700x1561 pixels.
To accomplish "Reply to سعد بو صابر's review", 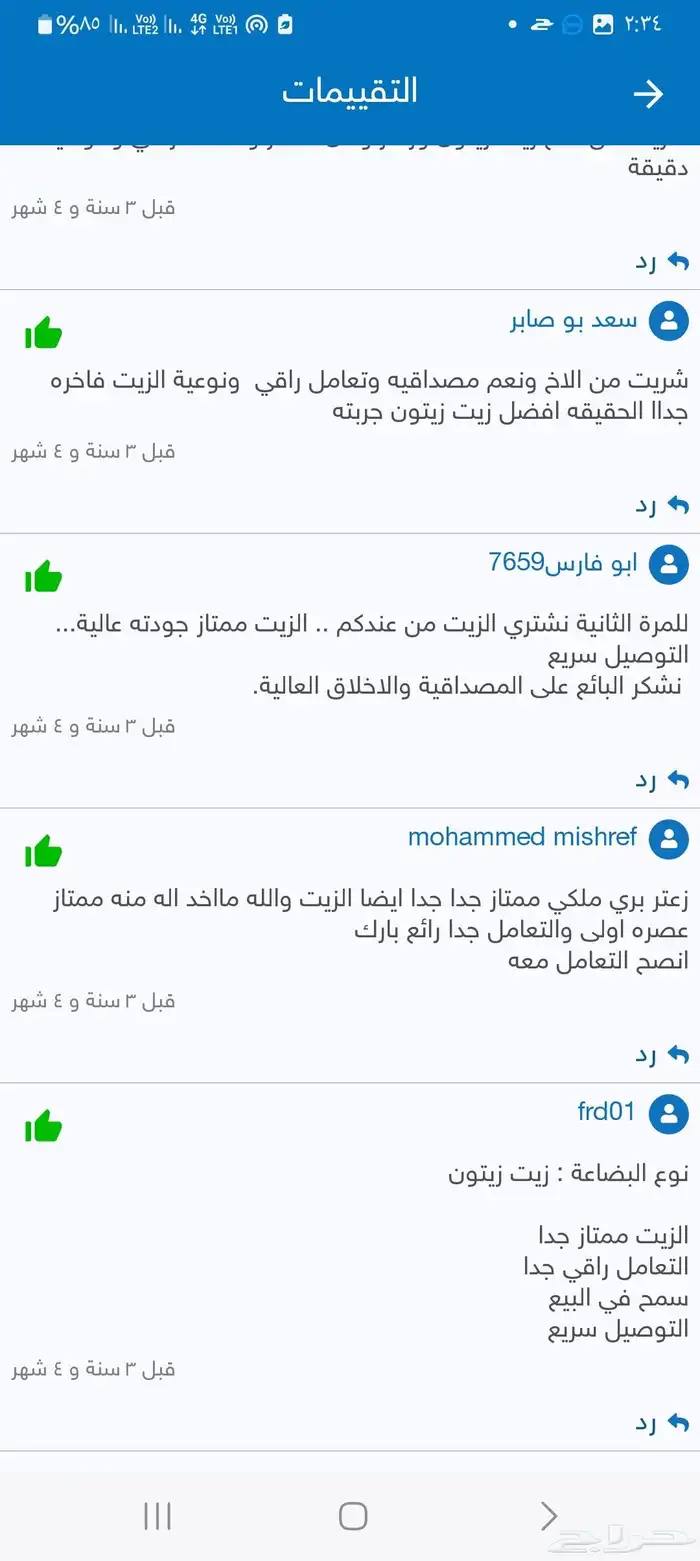I will click(x=662, y=505).
